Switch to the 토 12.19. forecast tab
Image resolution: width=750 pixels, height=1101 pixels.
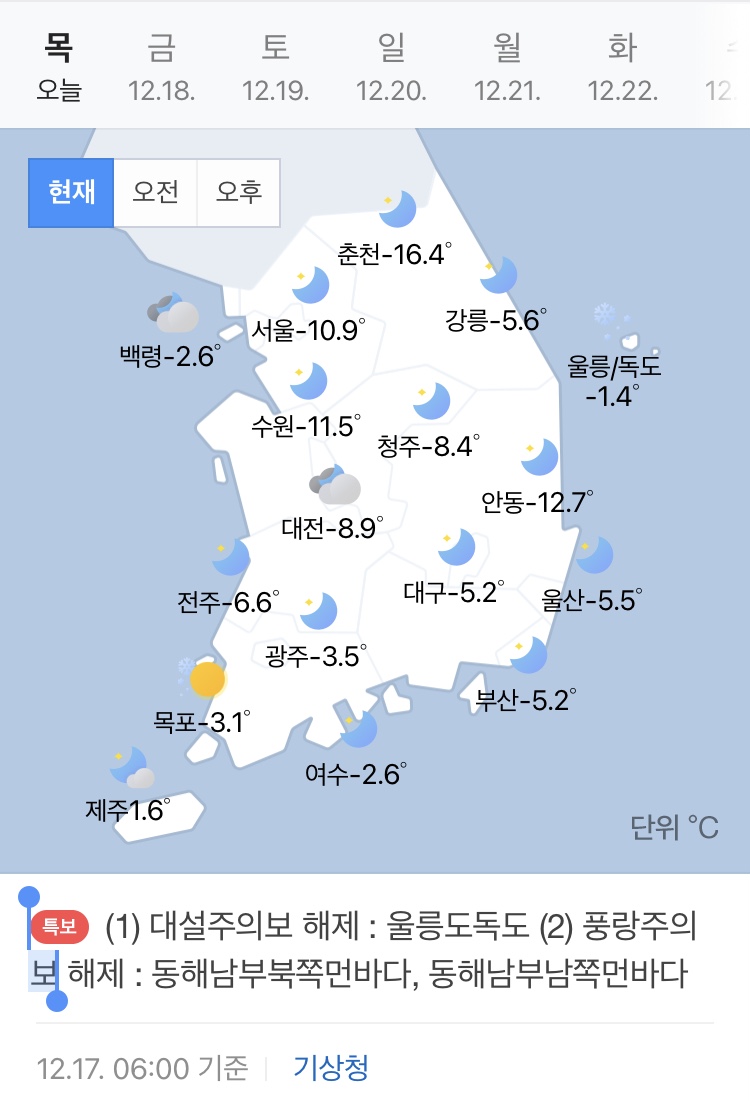pyautogui.click(x=275, y=67)
